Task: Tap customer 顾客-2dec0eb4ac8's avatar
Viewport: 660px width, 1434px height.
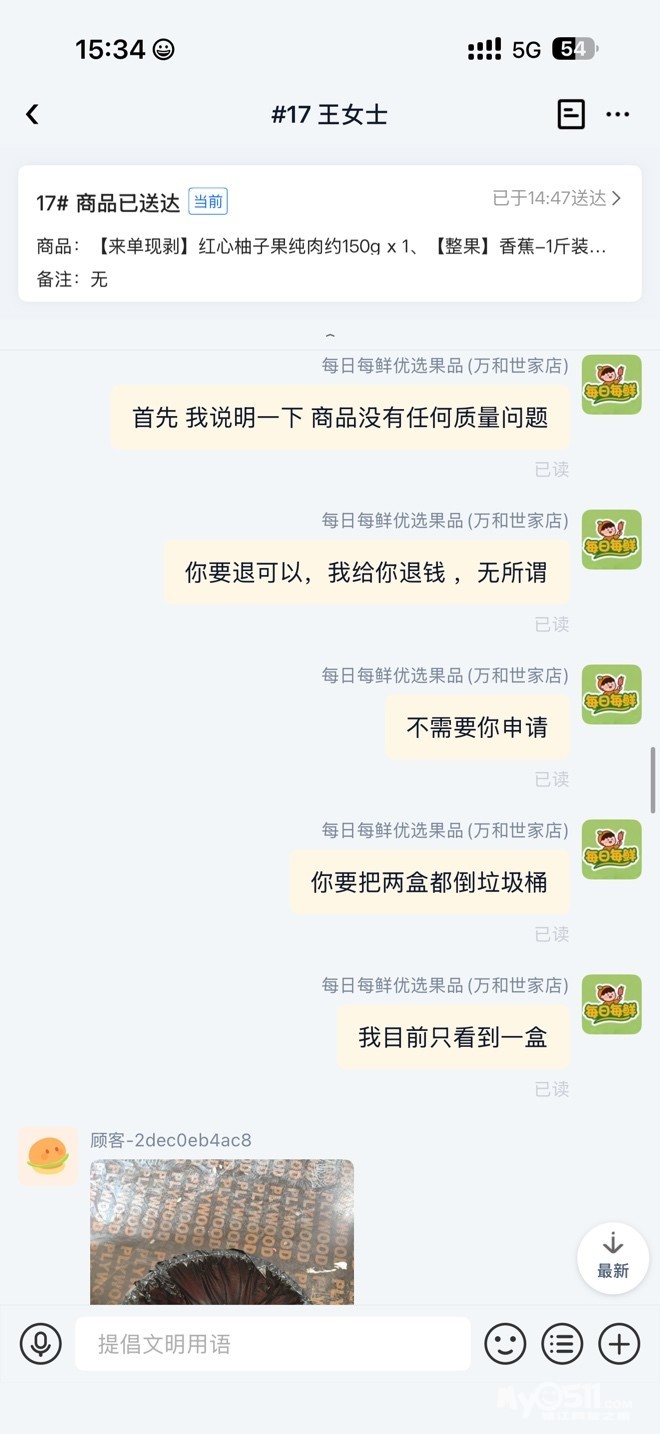Action: 47,1156
